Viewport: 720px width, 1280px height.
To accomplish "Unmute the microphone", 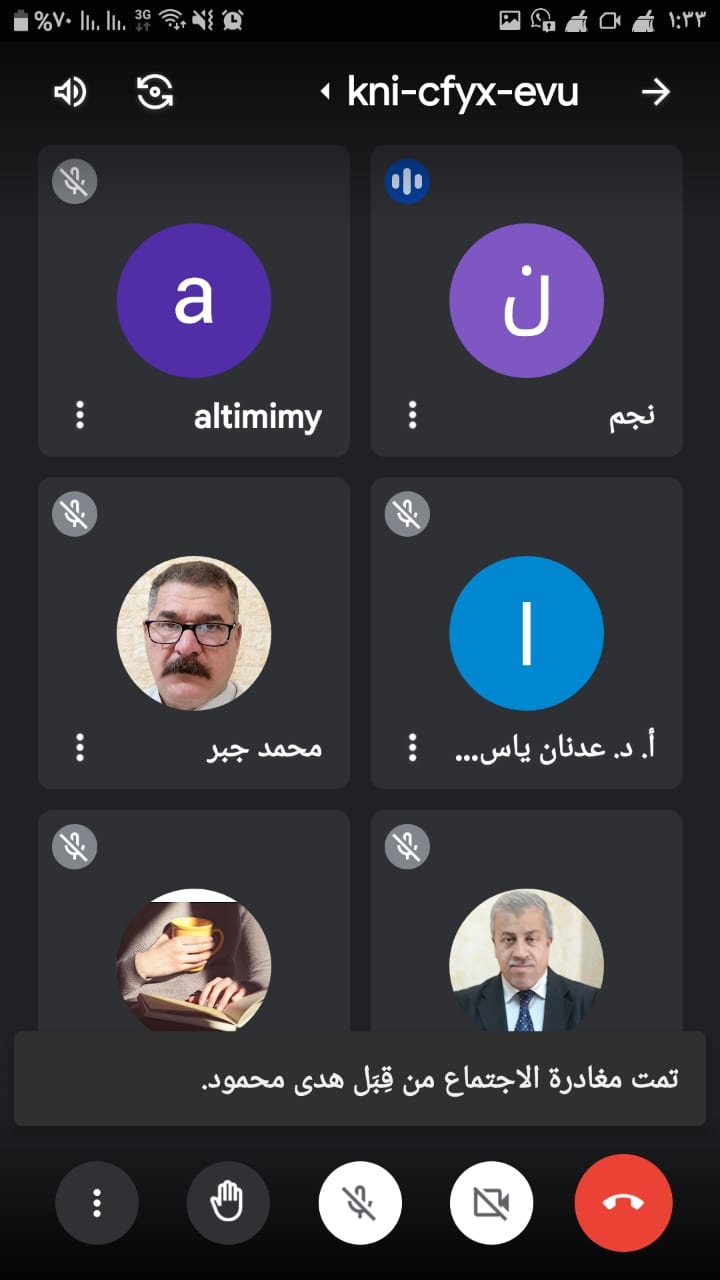I will tap(360, 1202).
